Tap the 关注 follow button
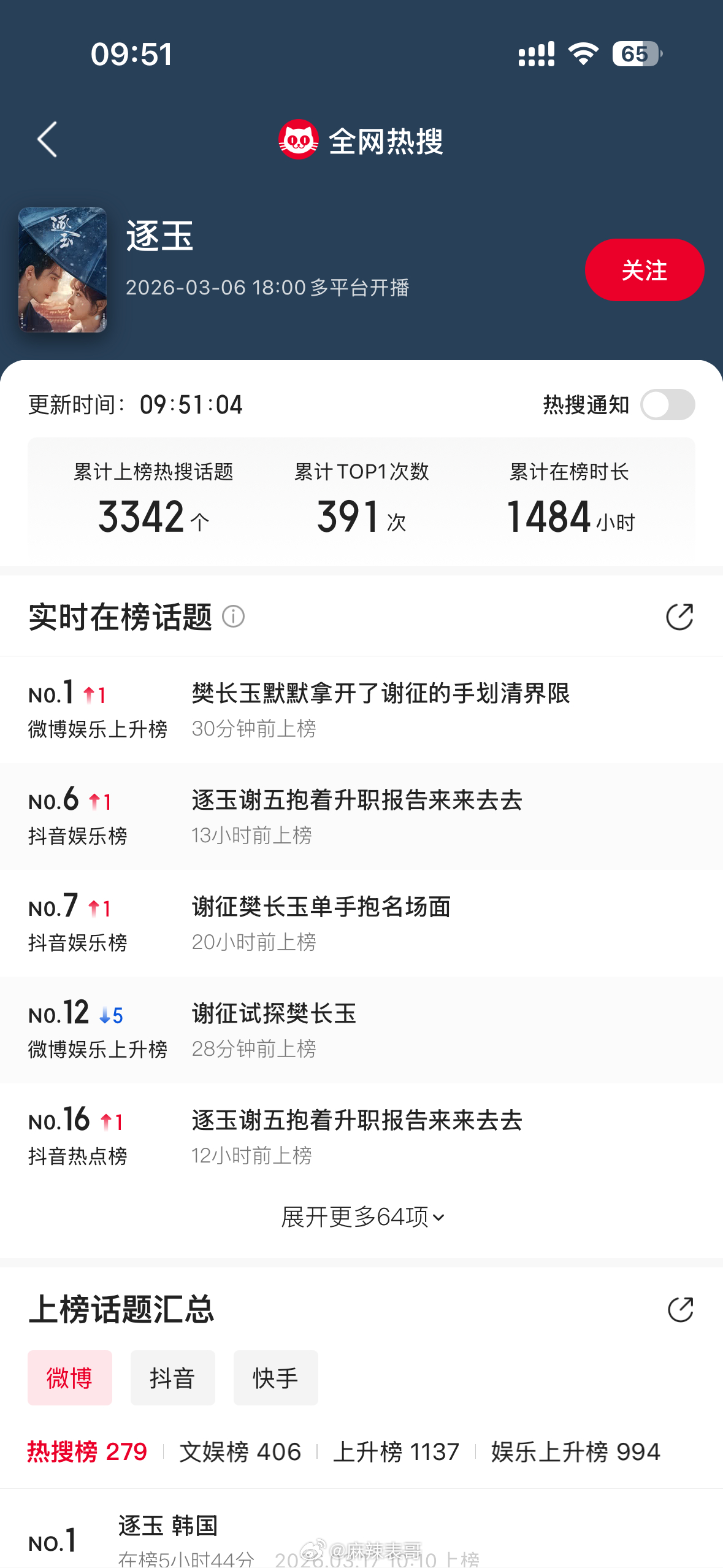The height and width of the screenshot is (1568, 723). click(645, 269)
